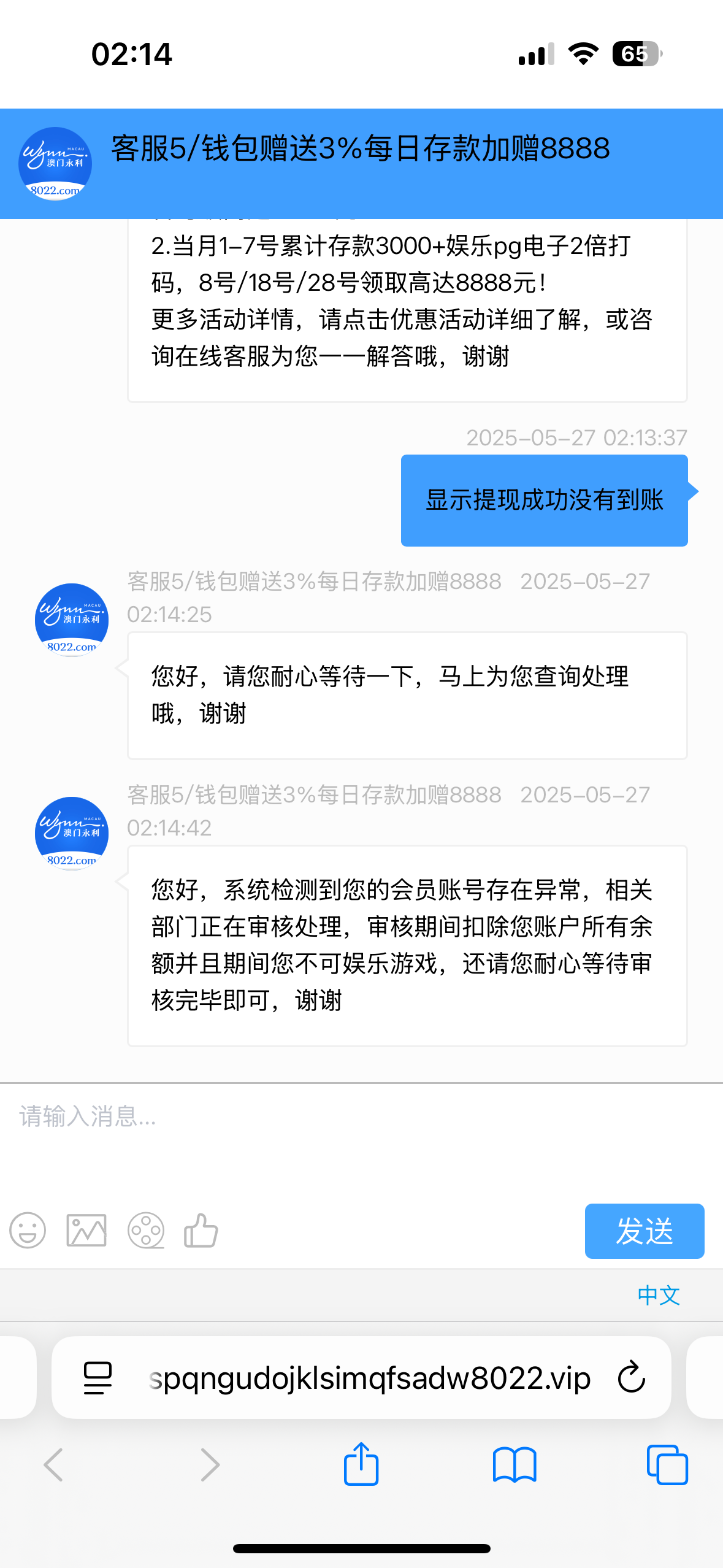Open Safari page settings menu
Image resolution: width=723 pixels, height=1568 pixels.
98,1378
